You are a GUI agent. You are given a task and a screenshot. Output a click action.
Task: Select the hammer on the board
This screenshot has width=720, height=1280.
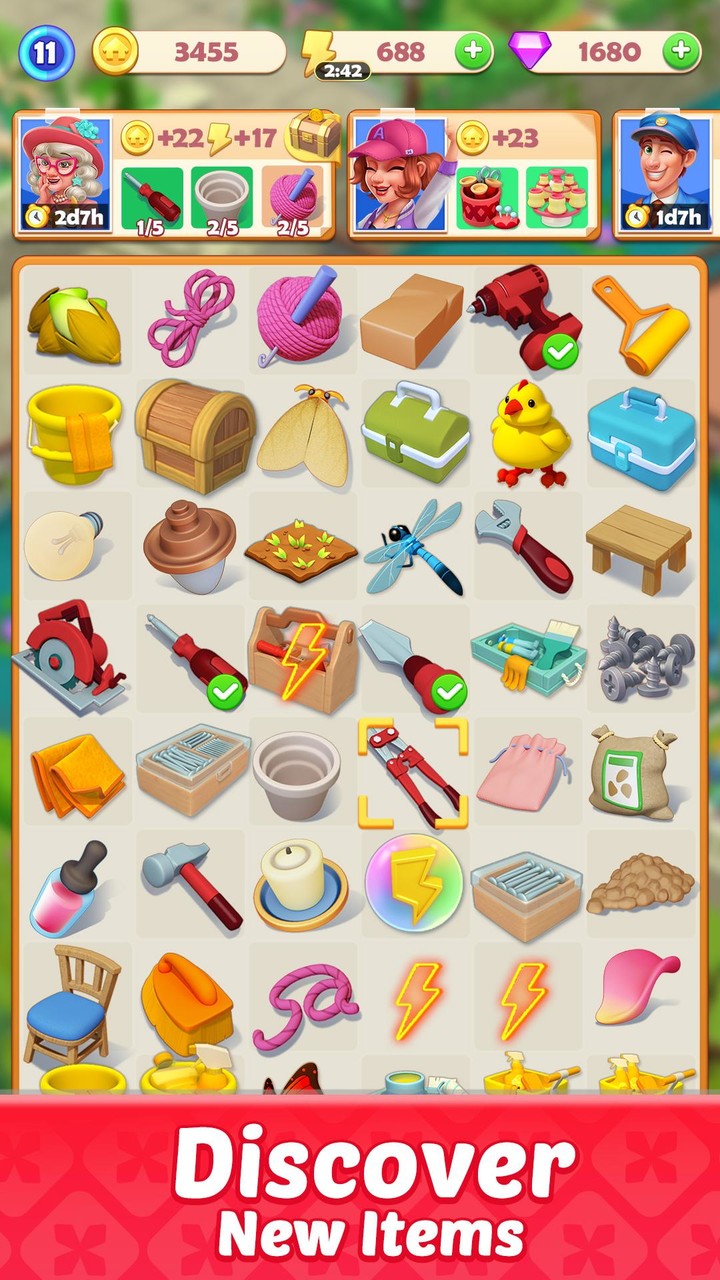pos(190,882)
